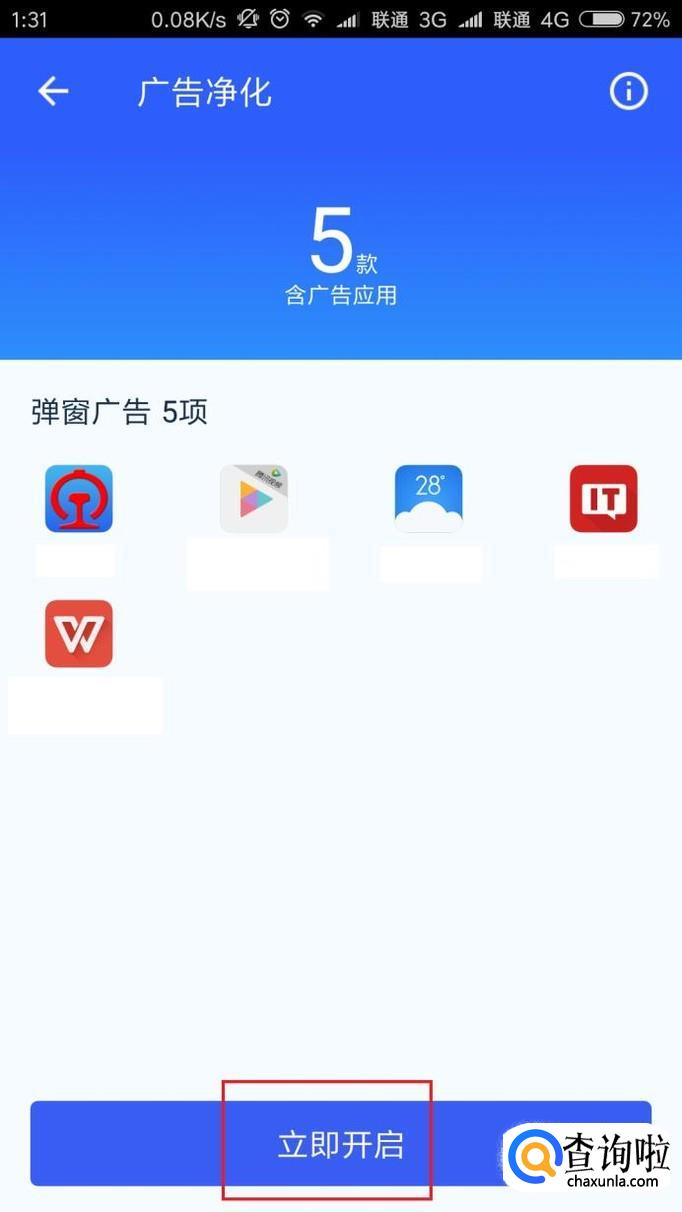
Task: Go back from the 广告净化 screen
Action: point(53,92)
